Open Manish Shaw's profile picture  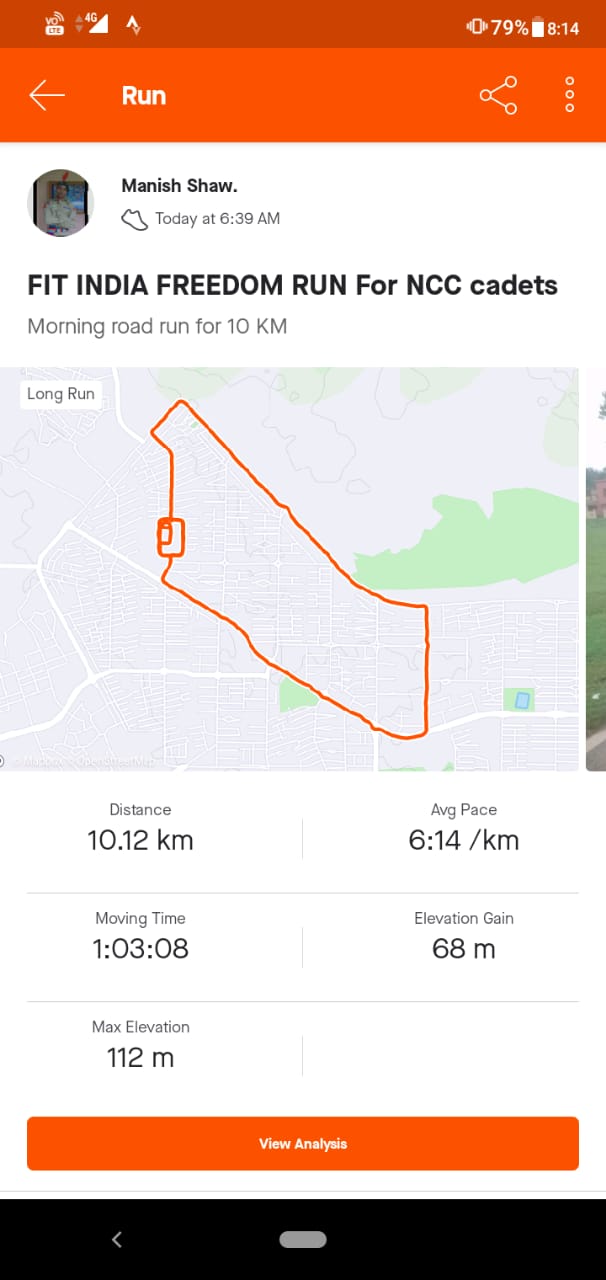coord(60,203)
